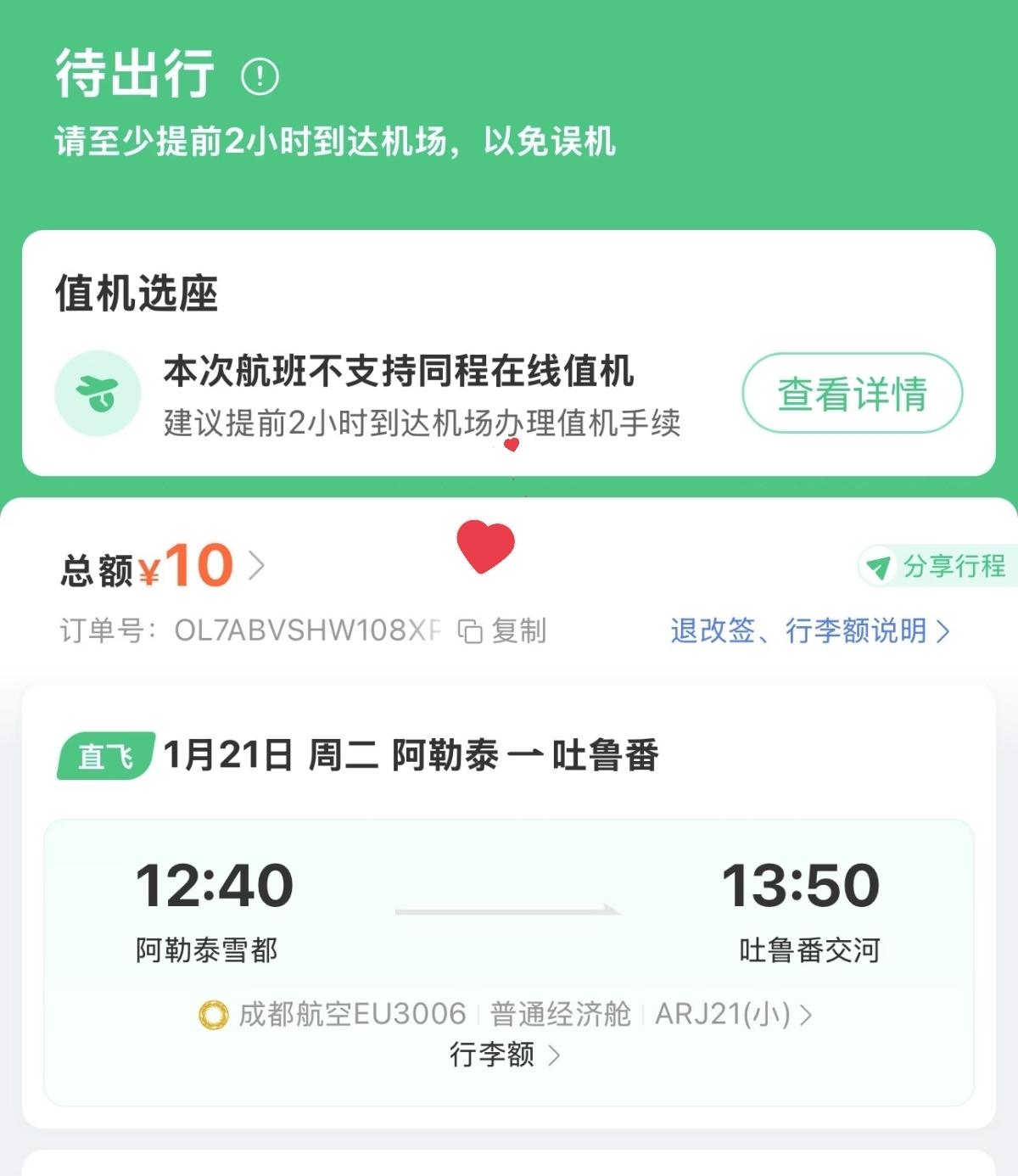Click the Chengdu Airlines circular logo

(x=211, y=1012)
